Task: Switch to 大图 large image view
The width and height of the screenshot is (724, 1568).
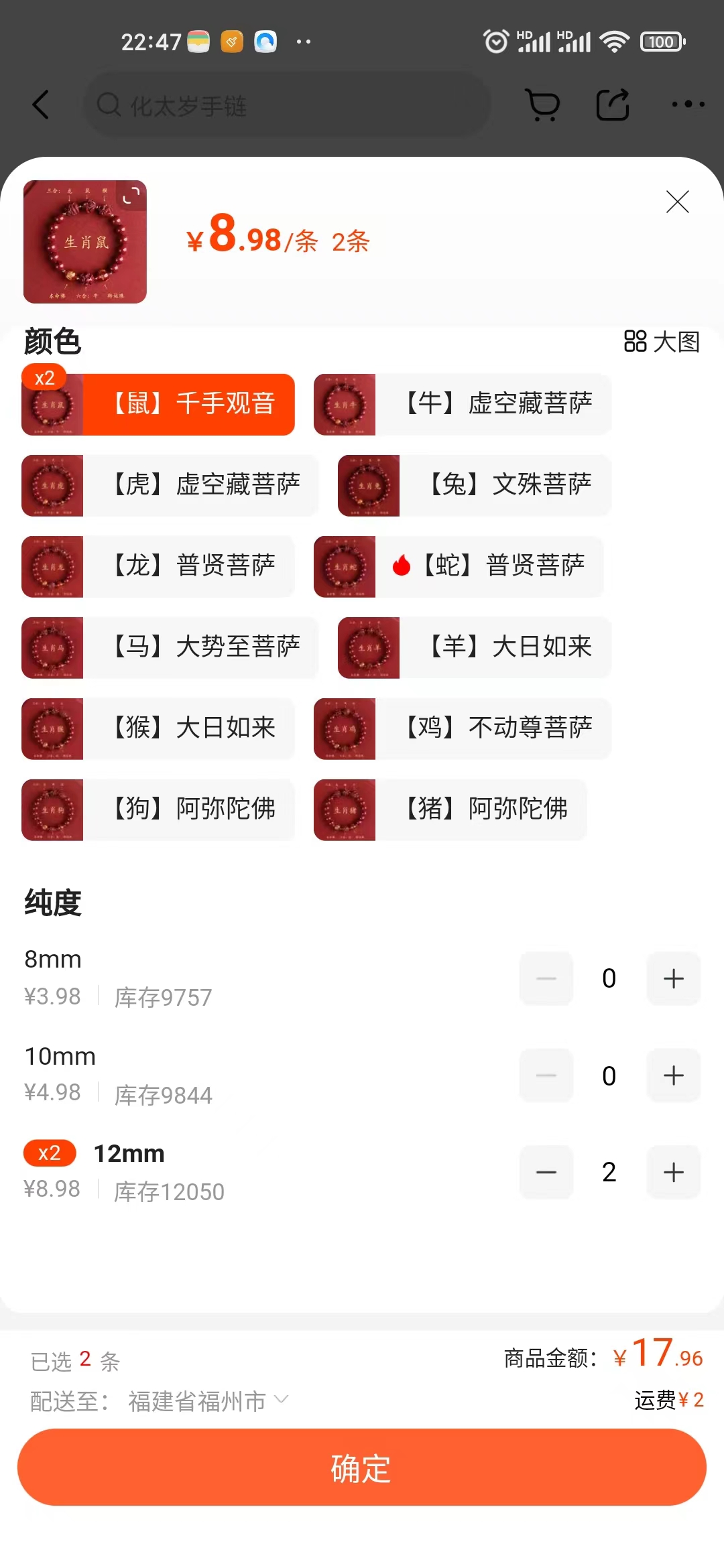Action: pos(662,342)
